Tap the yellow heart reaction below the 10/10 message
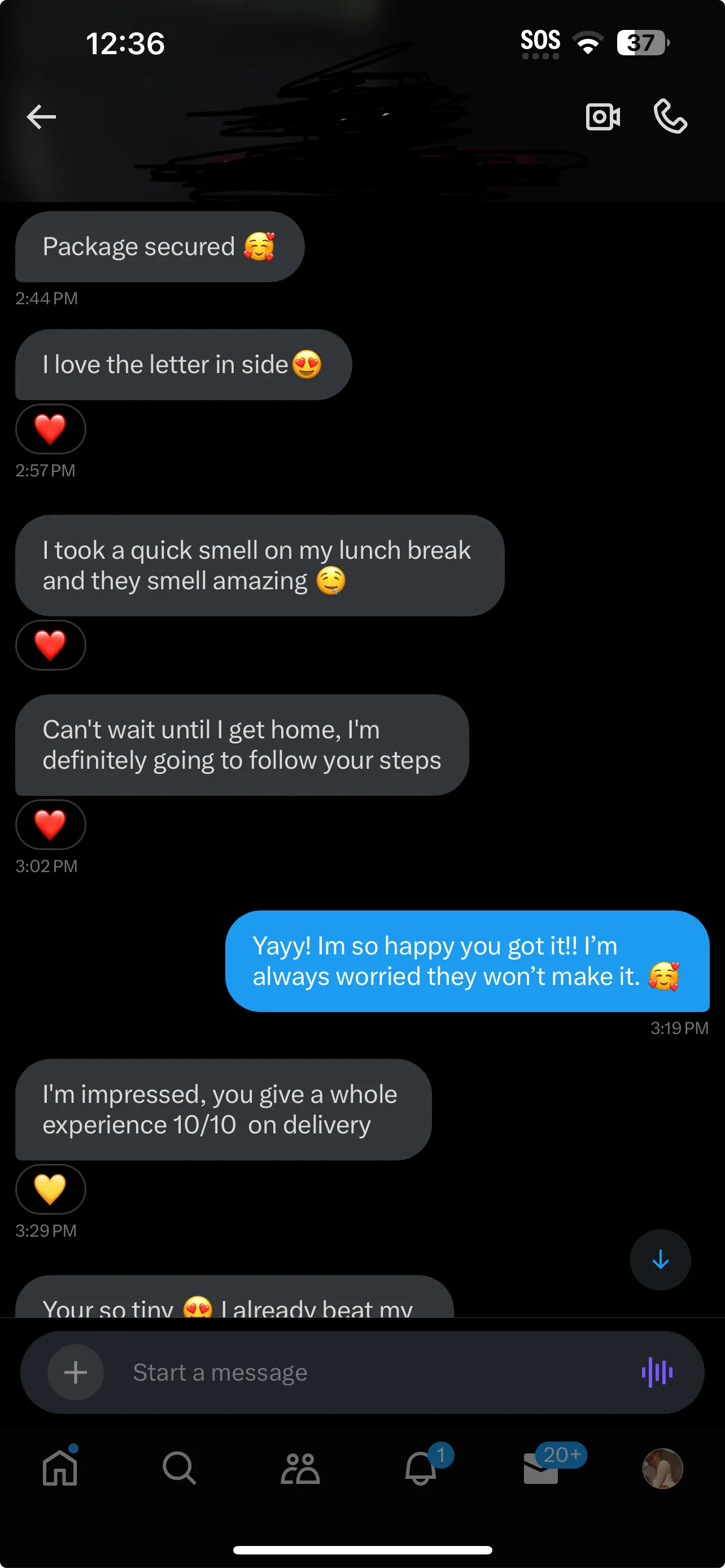This screenshot has width=725, height=1568. tap(50, 1189)
